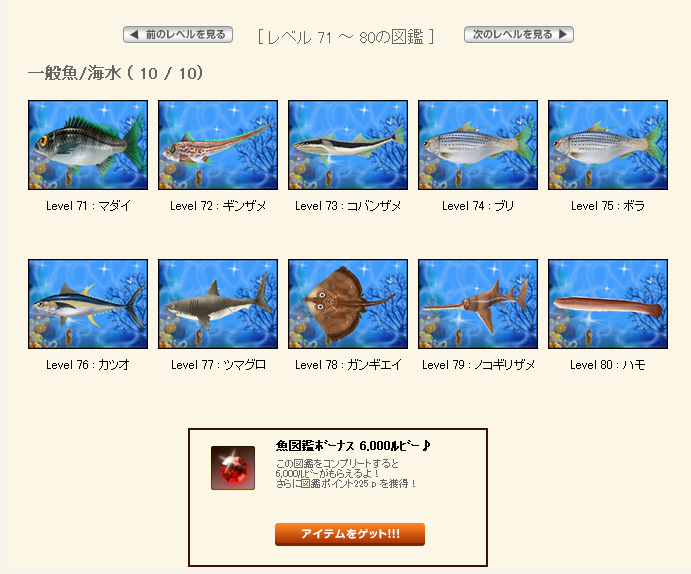Screen dimensions: 691x574
Task: Select the Level 79 ノコギリザメ tile
Action: point(478,304)
